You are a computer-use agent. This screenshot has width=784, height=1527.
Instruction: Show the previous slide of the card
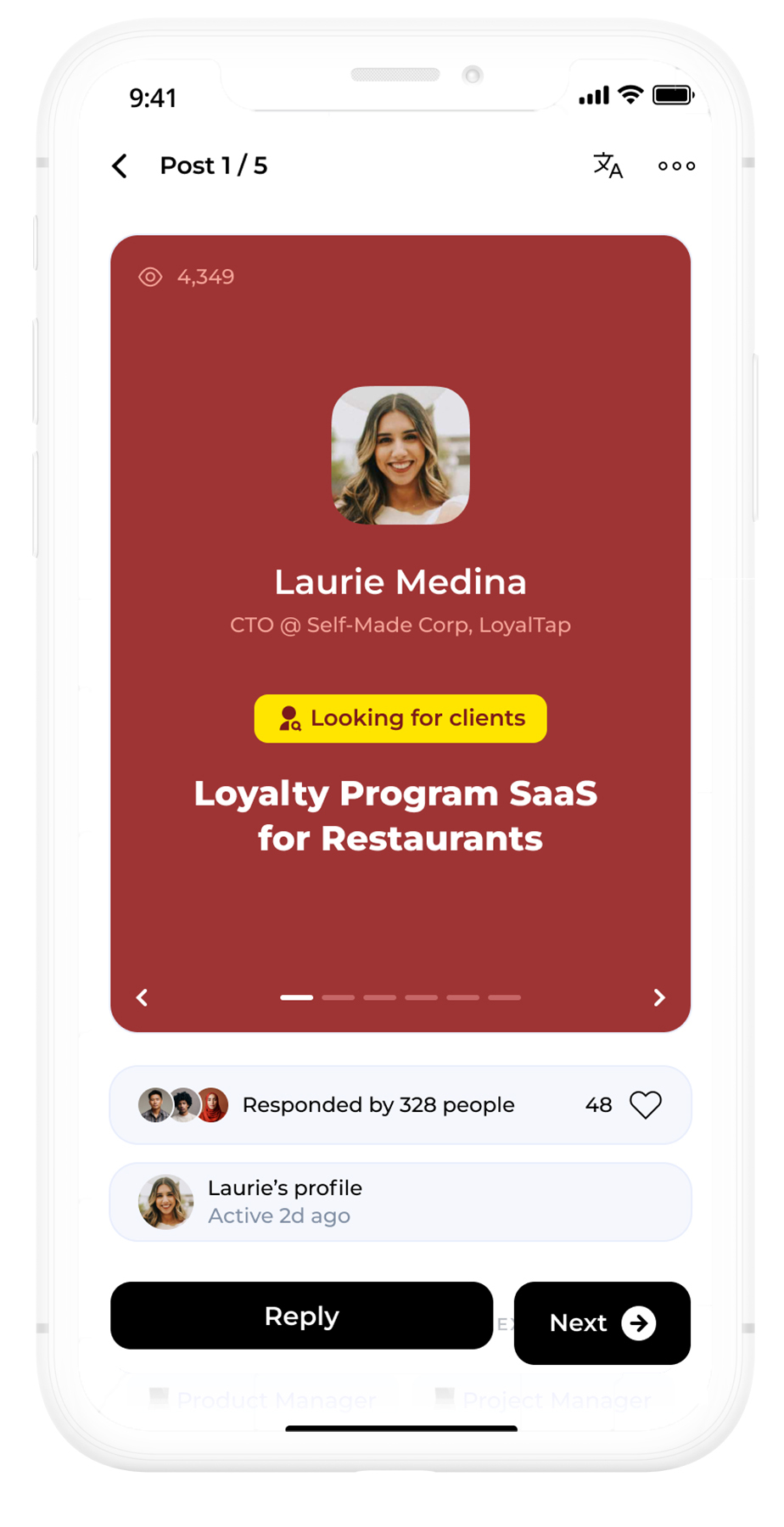click(x=143, y=997)
